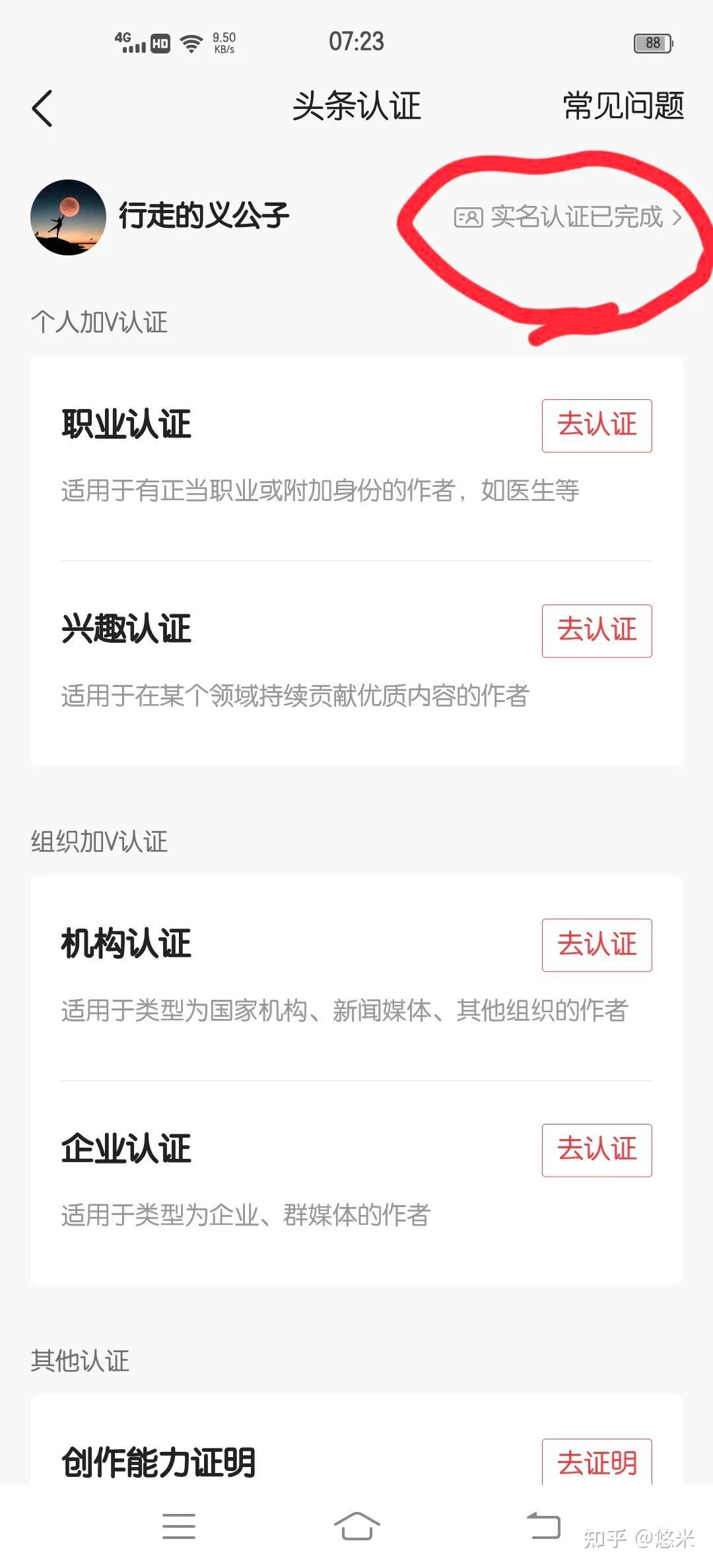Start 兴趣认证 with its 去认证 button

596,631
